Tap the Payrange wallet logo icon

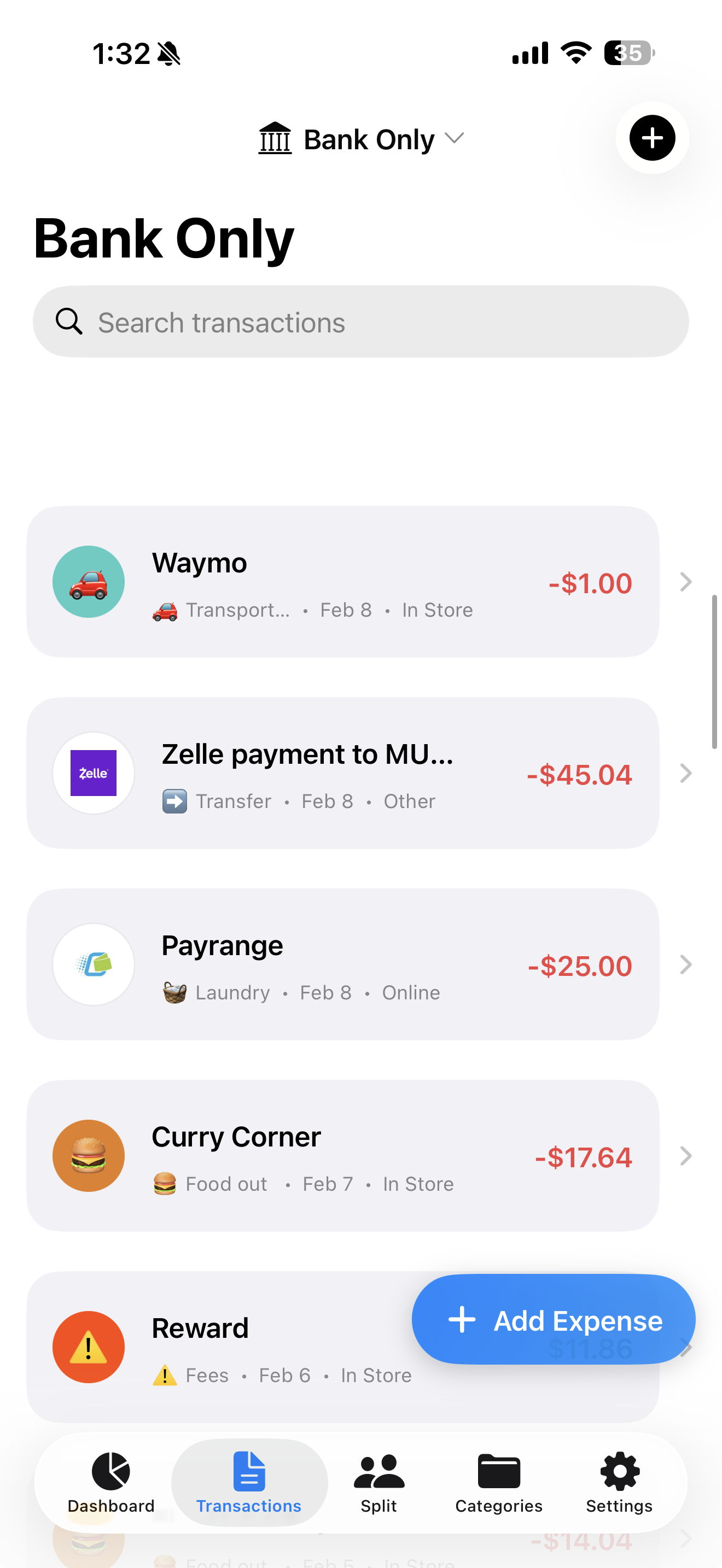click(93, 964)
